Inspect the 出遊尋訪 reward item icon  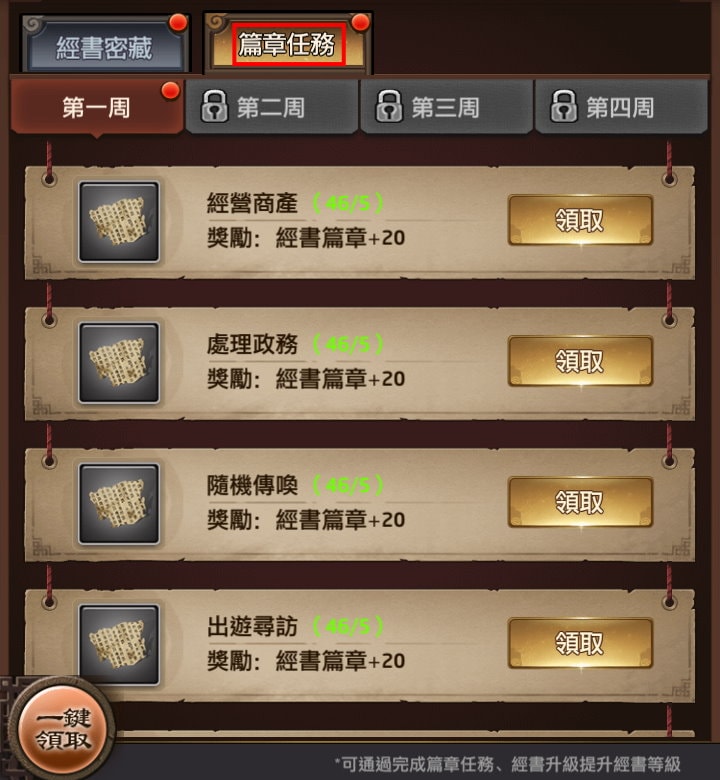pyautogui.click(x=119, y=645)
